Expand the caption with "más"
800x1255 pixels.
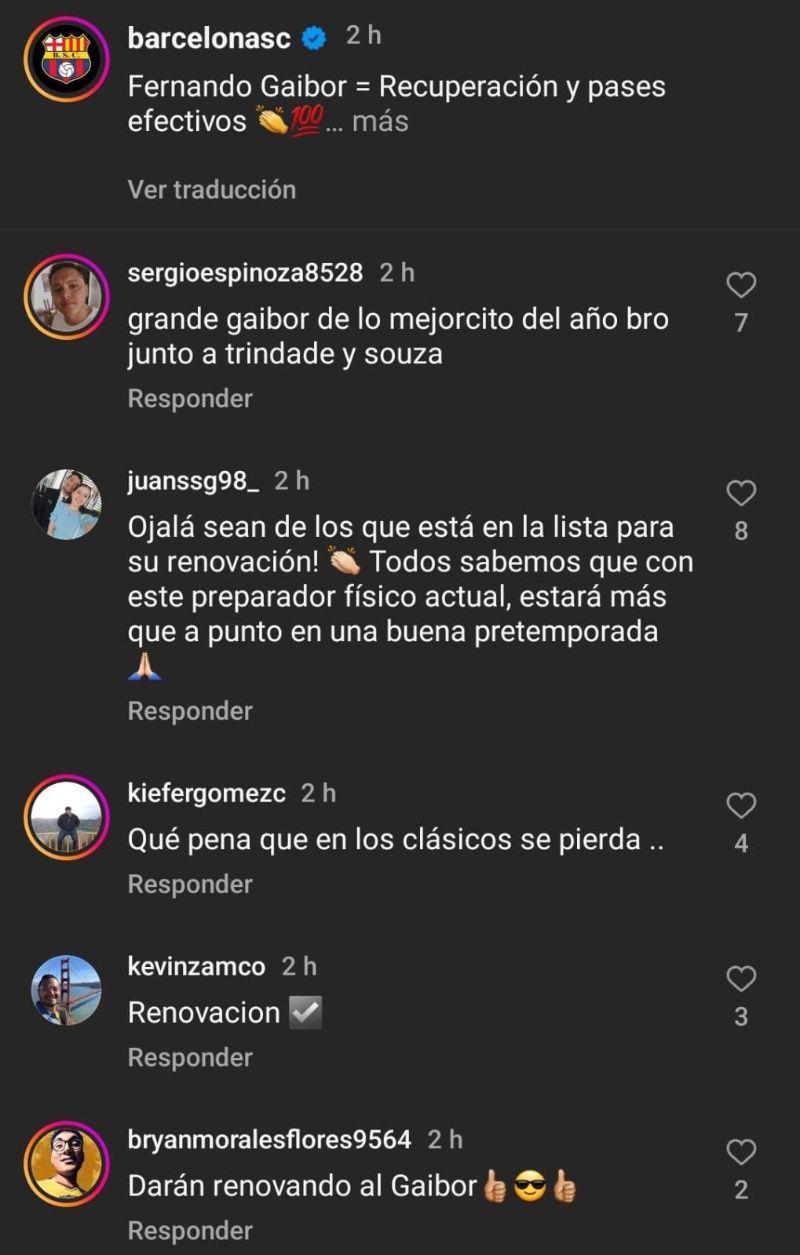pyautogui.click(x=380, y=123)
